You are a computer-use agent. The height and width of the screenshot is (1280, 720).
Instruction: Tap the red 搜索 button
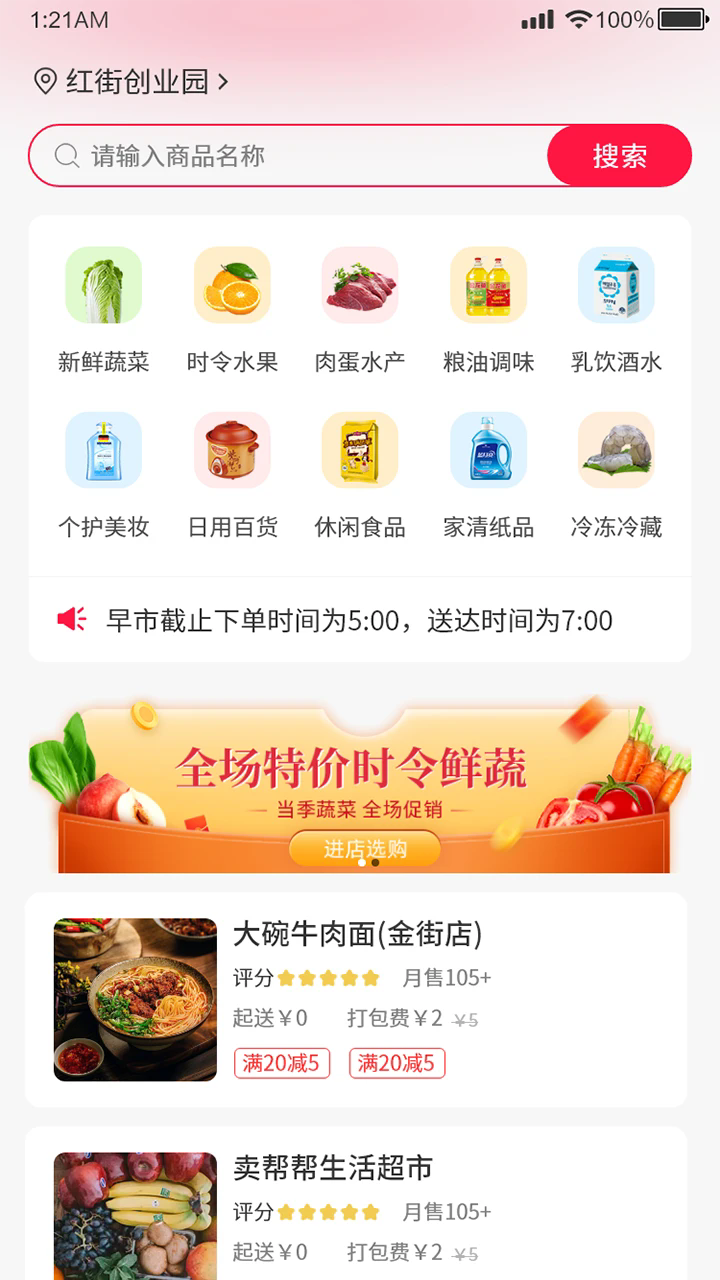620,156
